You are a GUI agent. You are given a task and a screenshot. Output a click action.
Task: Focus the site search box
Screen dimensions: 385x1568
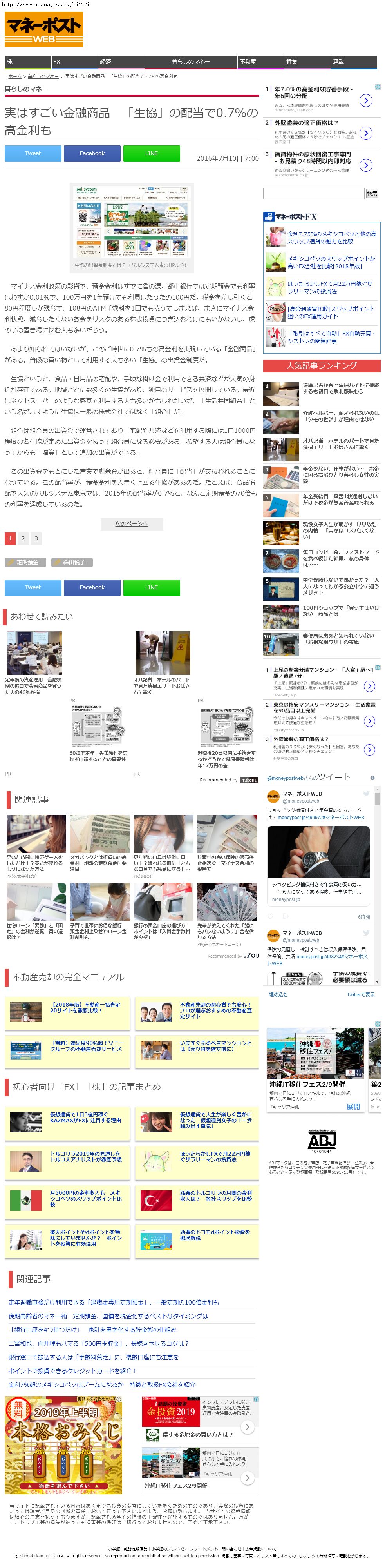tap(313, 194)
